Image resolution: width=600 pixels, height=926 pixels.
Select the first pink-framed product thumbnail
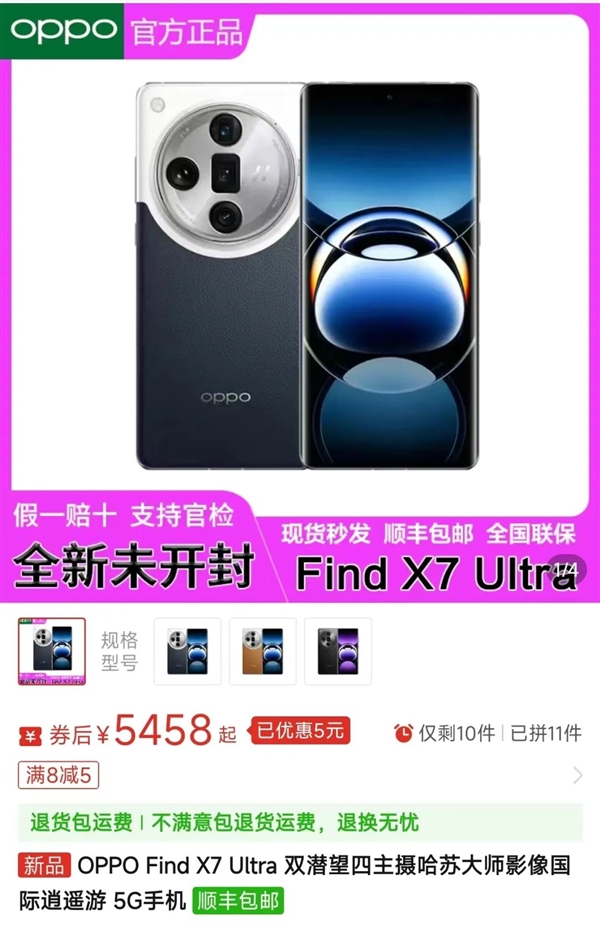[51, 651]
